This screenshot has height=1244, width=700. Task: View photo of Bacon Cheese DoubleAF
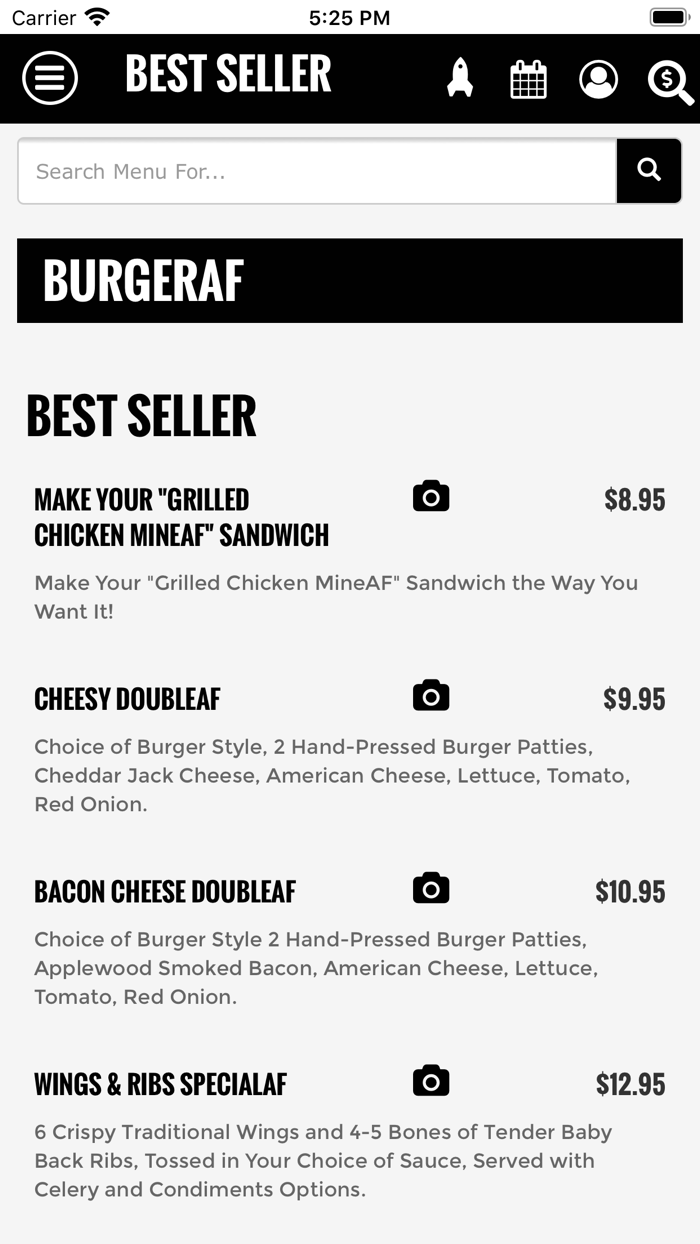tap(431, 889)
